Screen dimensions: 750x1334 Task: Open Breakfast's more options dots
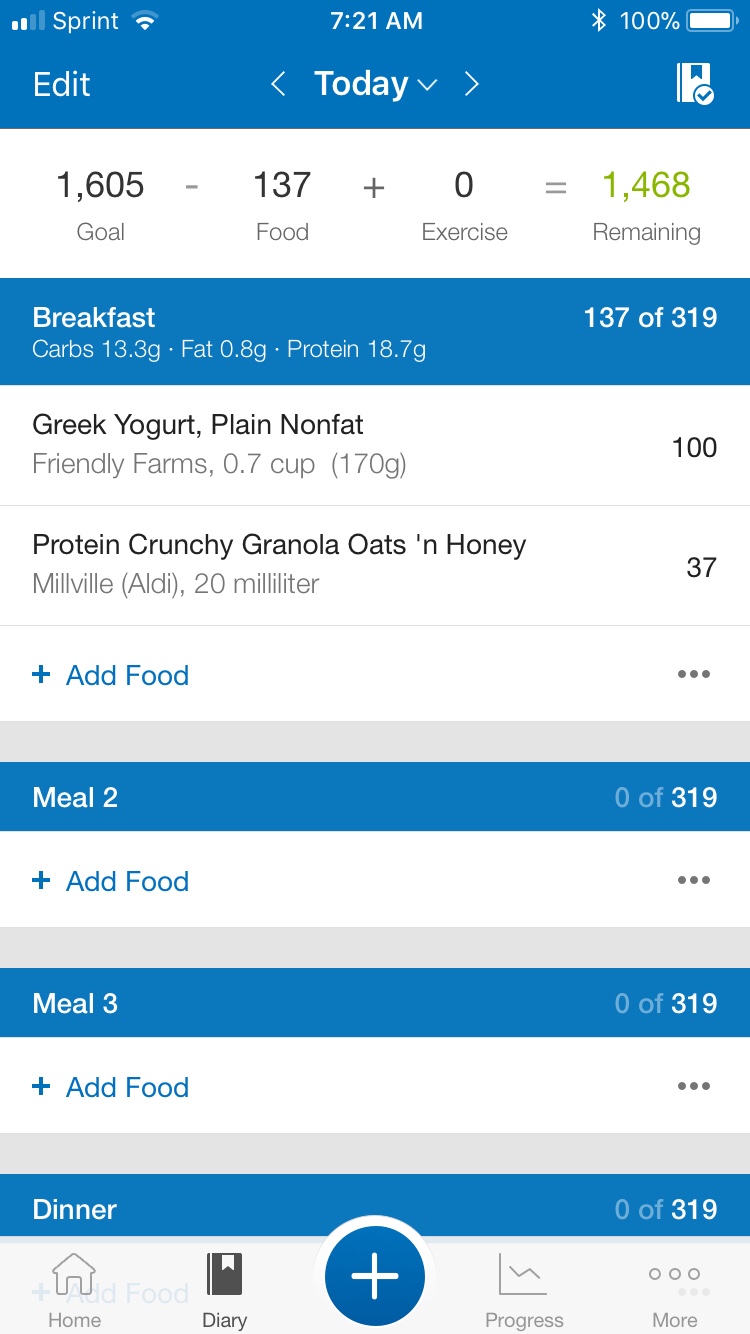pos(693,675)
